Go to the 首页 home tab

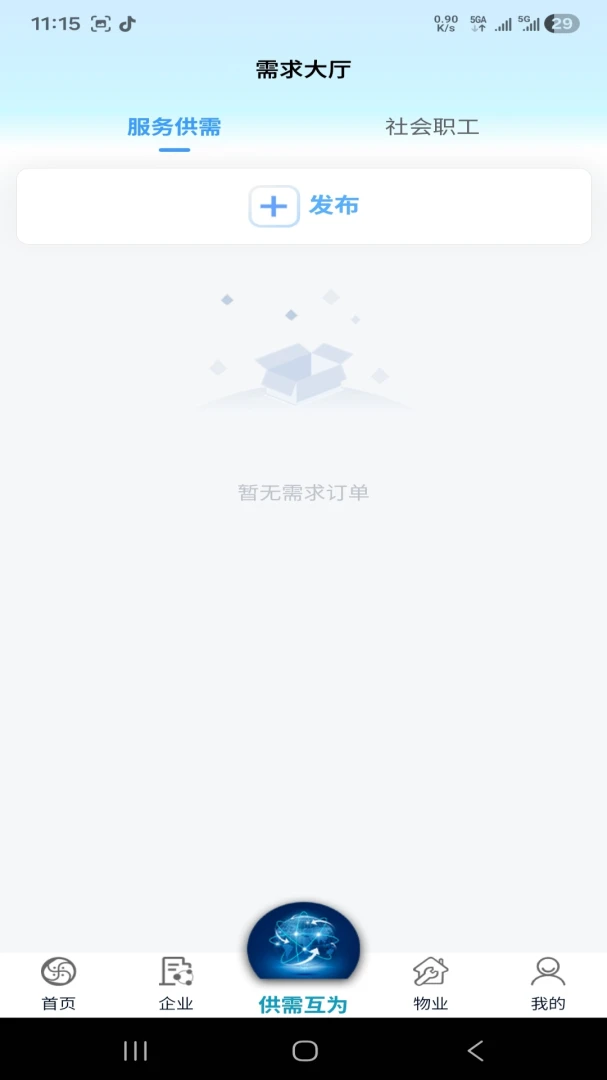click(x=59, y=984)
